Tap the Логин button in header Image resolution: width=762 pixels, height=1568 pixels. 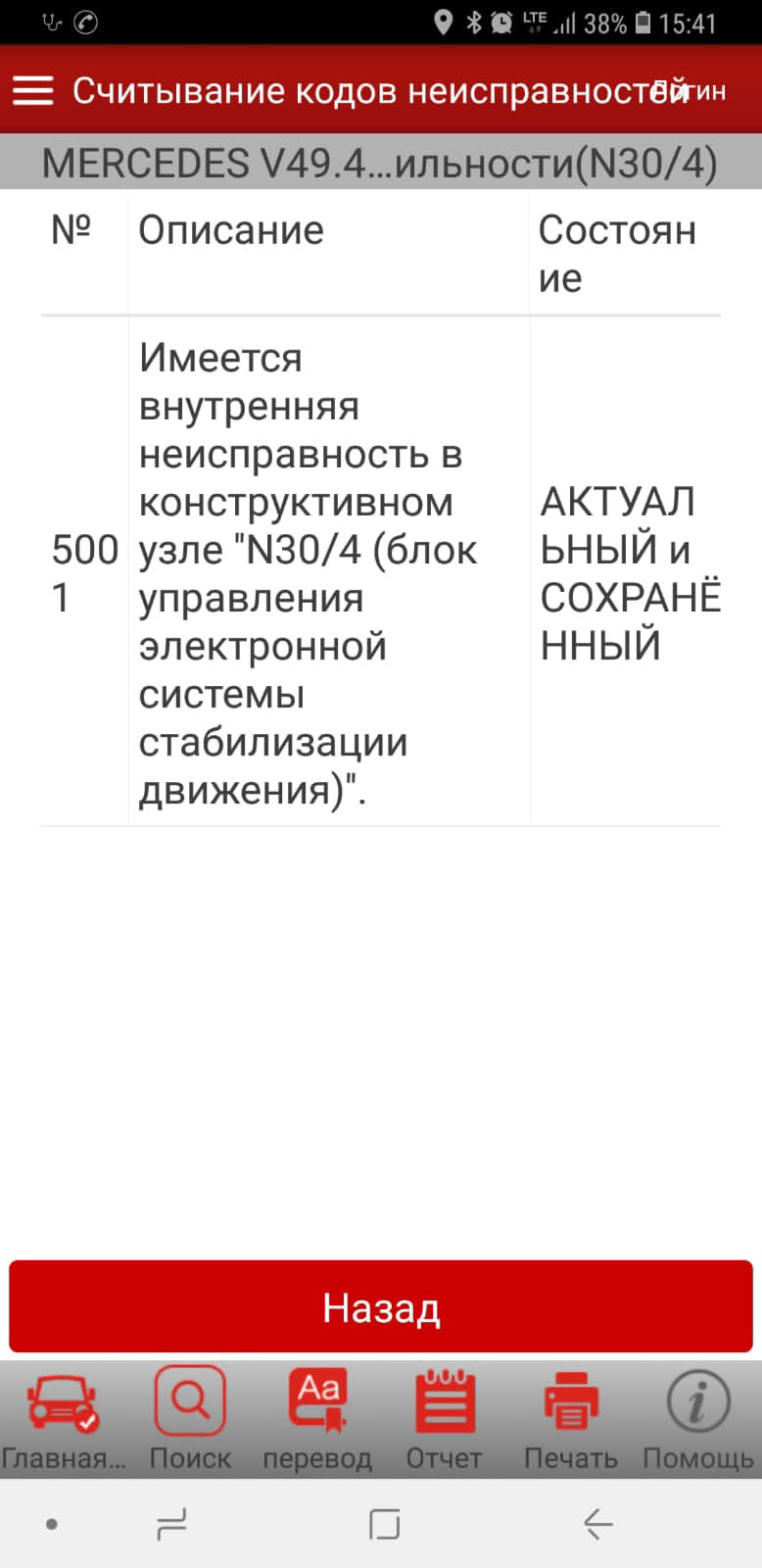point(691,91)
